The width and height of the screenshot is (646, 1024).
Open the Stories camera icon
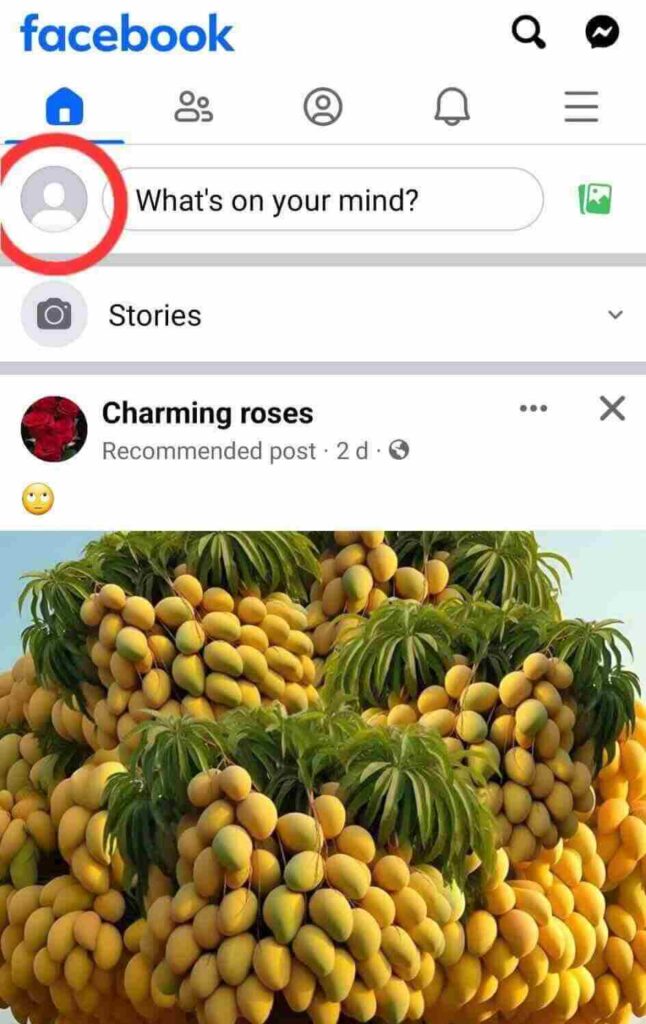pos(54,315)
